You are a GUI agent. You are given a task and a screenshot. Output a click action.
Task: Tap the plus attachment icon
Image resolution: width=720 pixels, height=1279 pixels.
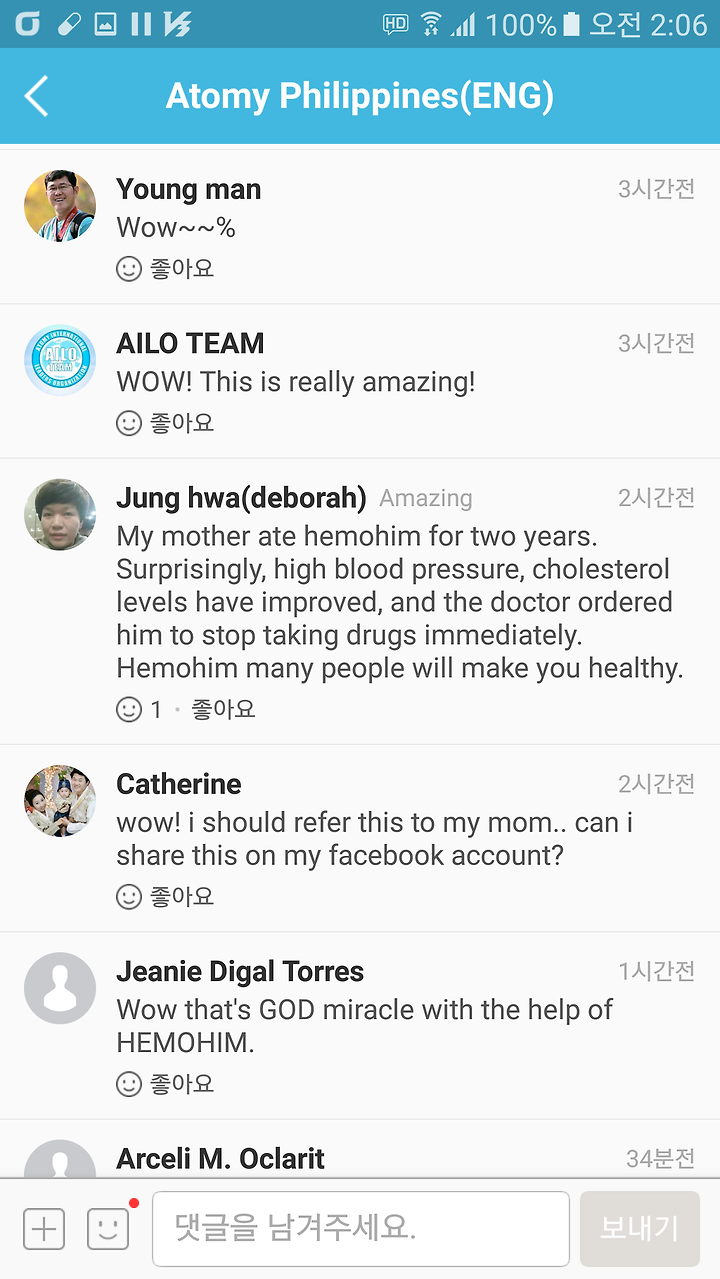pos(44,1229)
